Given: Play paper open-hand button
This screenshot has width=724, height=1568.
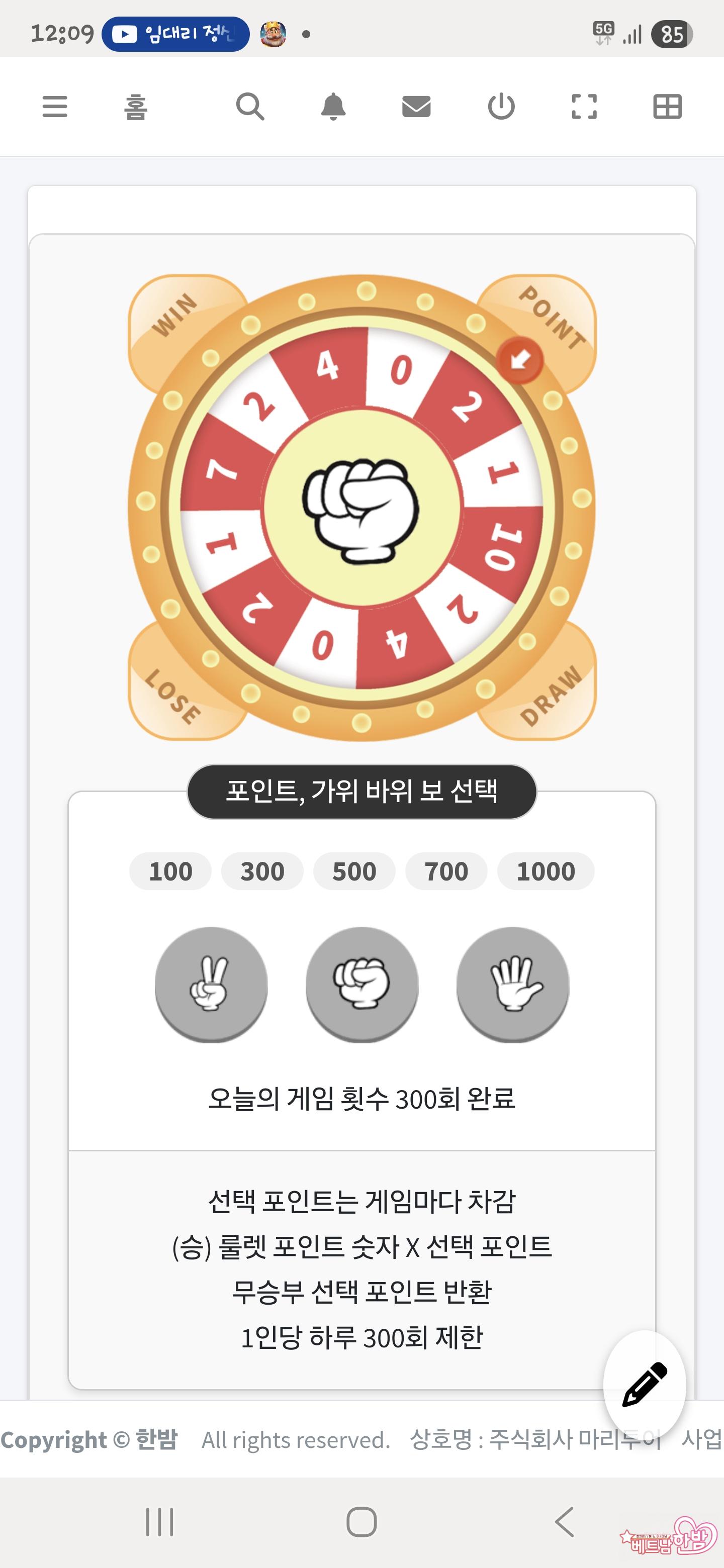Looking at the screenshot, I should [x=513, y=984].
